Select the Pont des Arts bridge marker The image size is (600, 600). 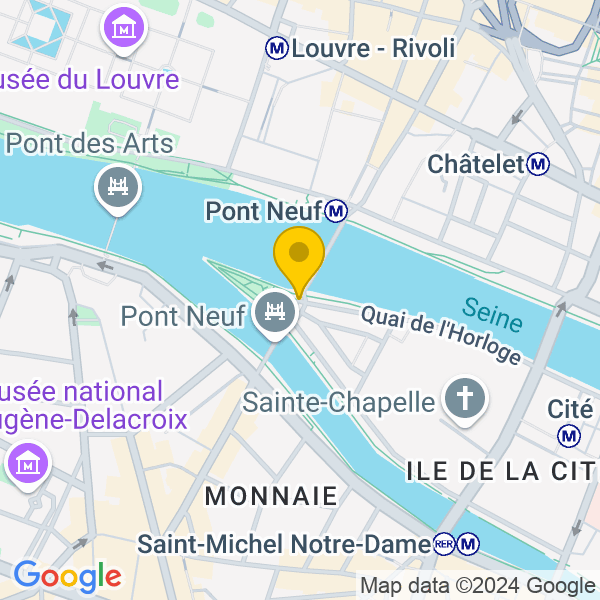[x=119, y=188]
